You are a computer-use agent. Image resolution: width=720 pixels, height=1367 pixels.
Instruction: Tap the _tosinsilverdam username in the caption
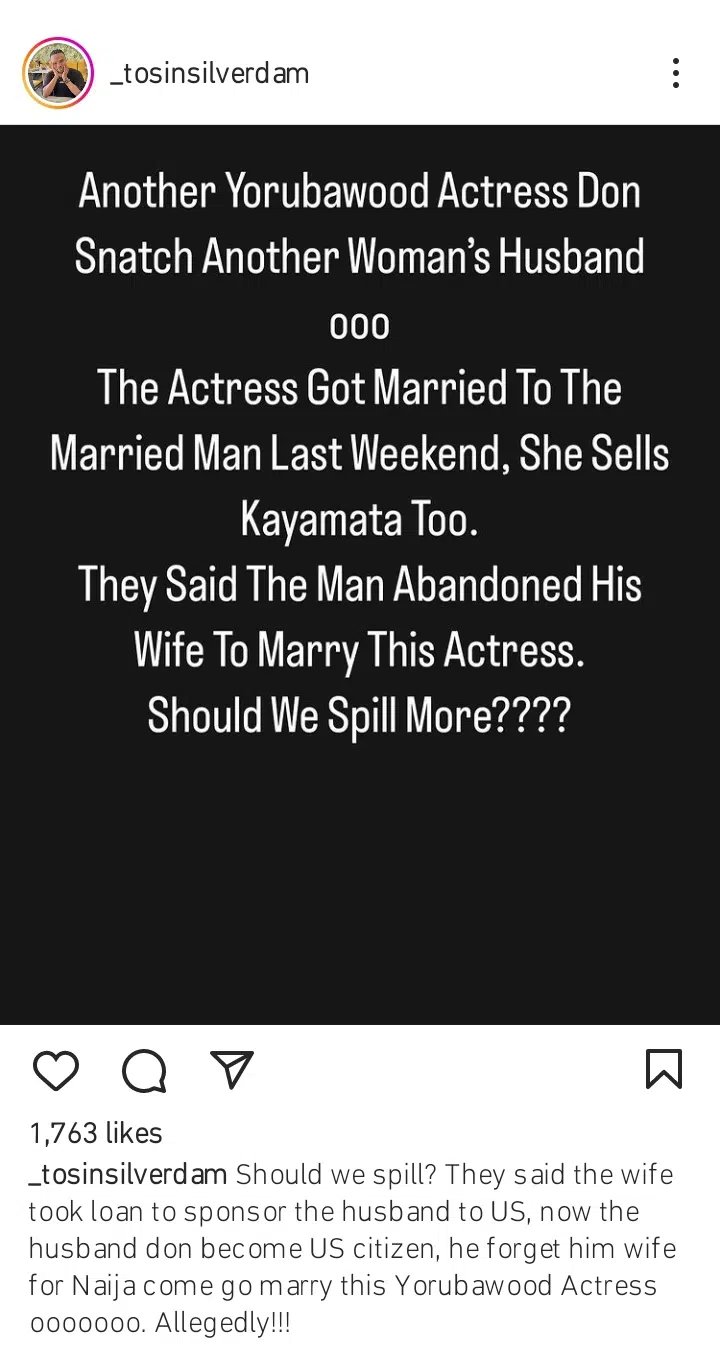click(x=128, y=1174)
